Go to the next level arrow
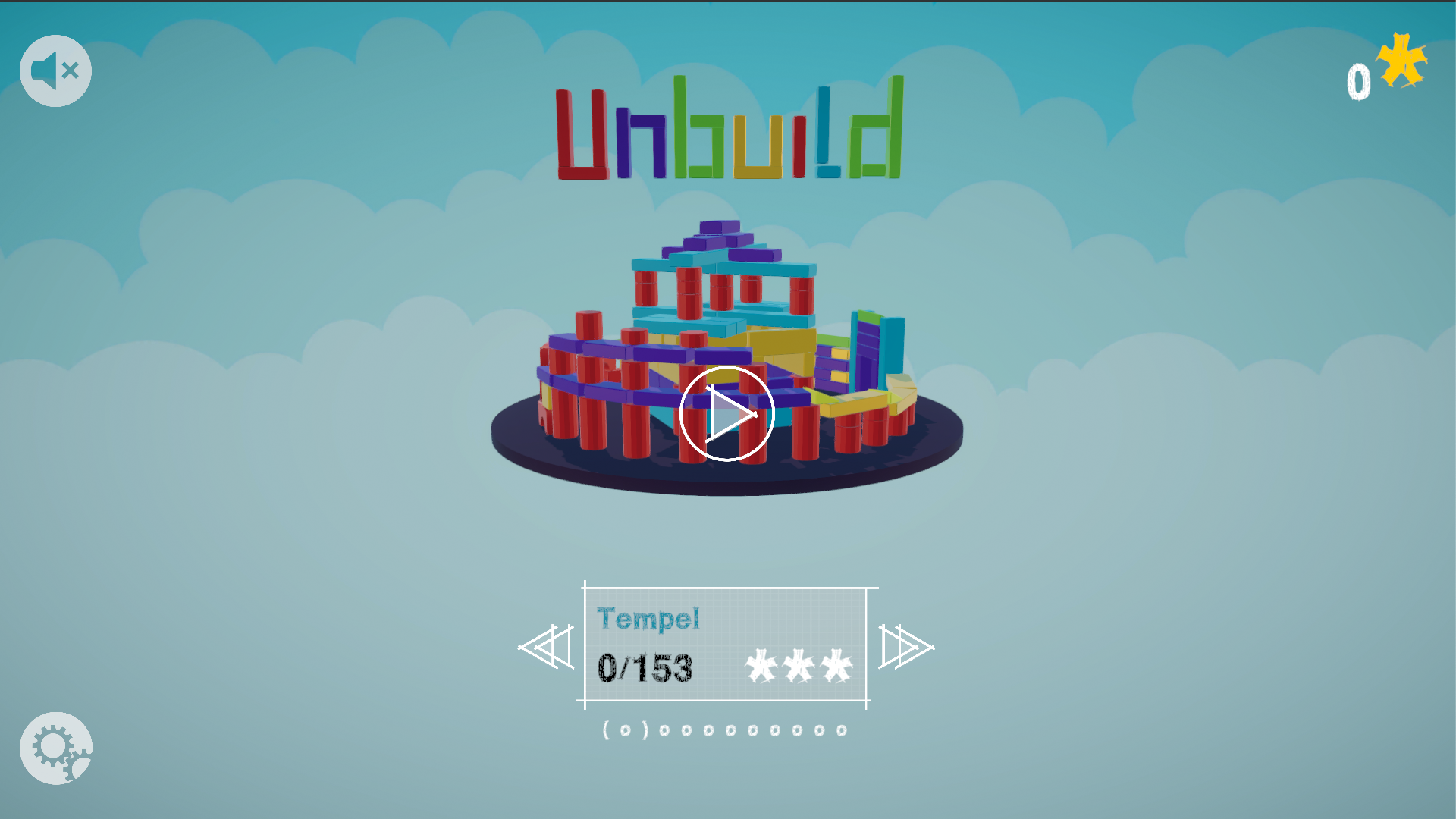Viewport: 1456px width, 819px height. [905, 647]
